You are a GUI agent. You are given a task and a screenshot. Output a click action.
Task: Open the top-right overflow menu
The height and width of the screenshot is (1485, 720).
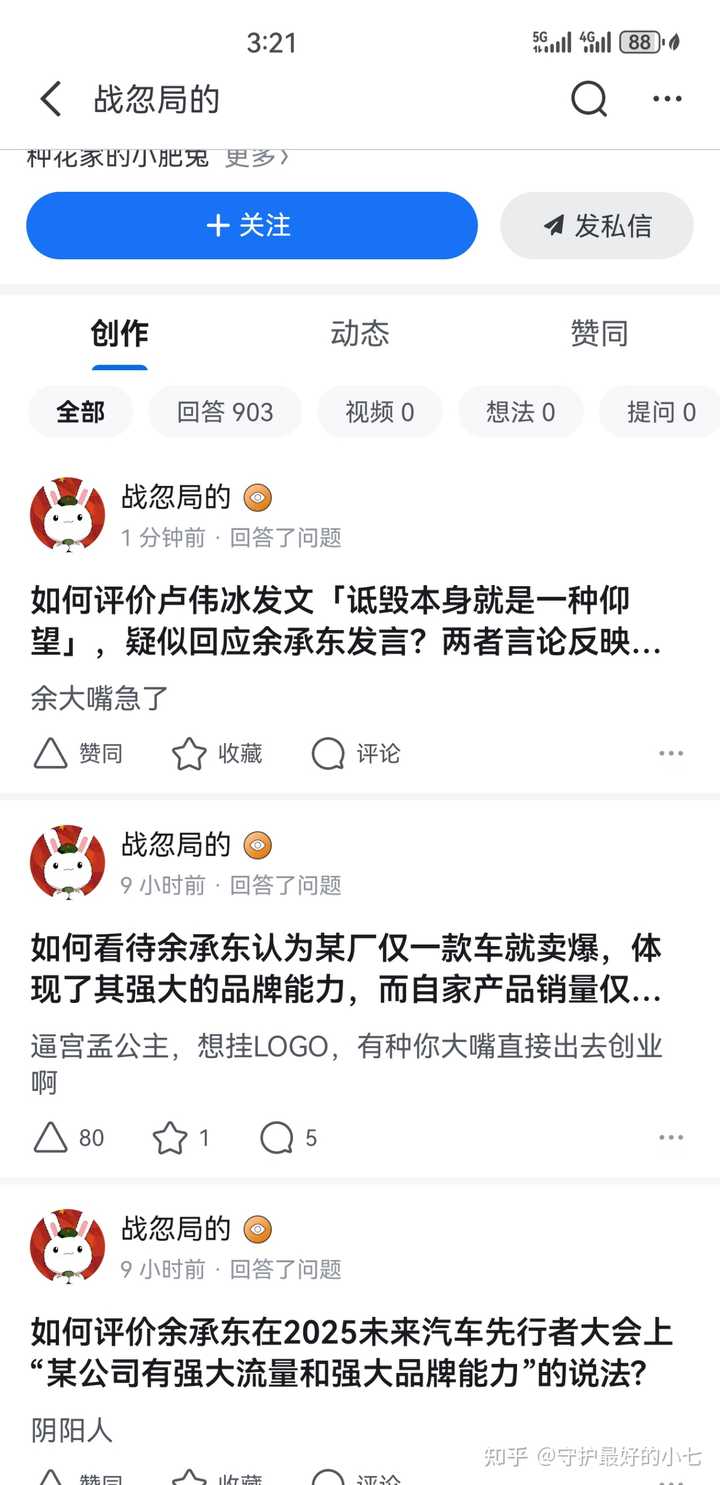667,99
